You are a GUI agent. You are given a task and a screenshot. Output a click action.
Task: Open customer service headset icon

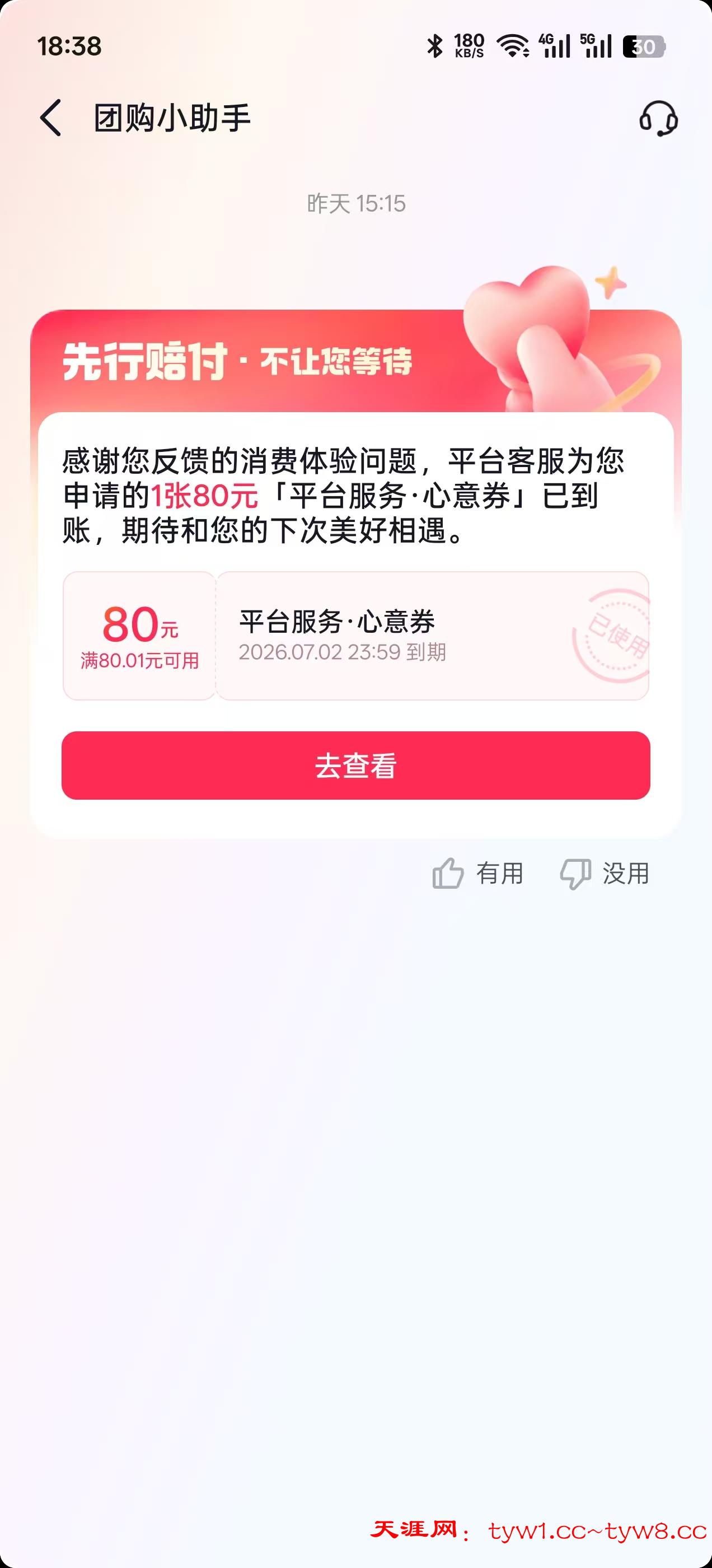point(658,118)
